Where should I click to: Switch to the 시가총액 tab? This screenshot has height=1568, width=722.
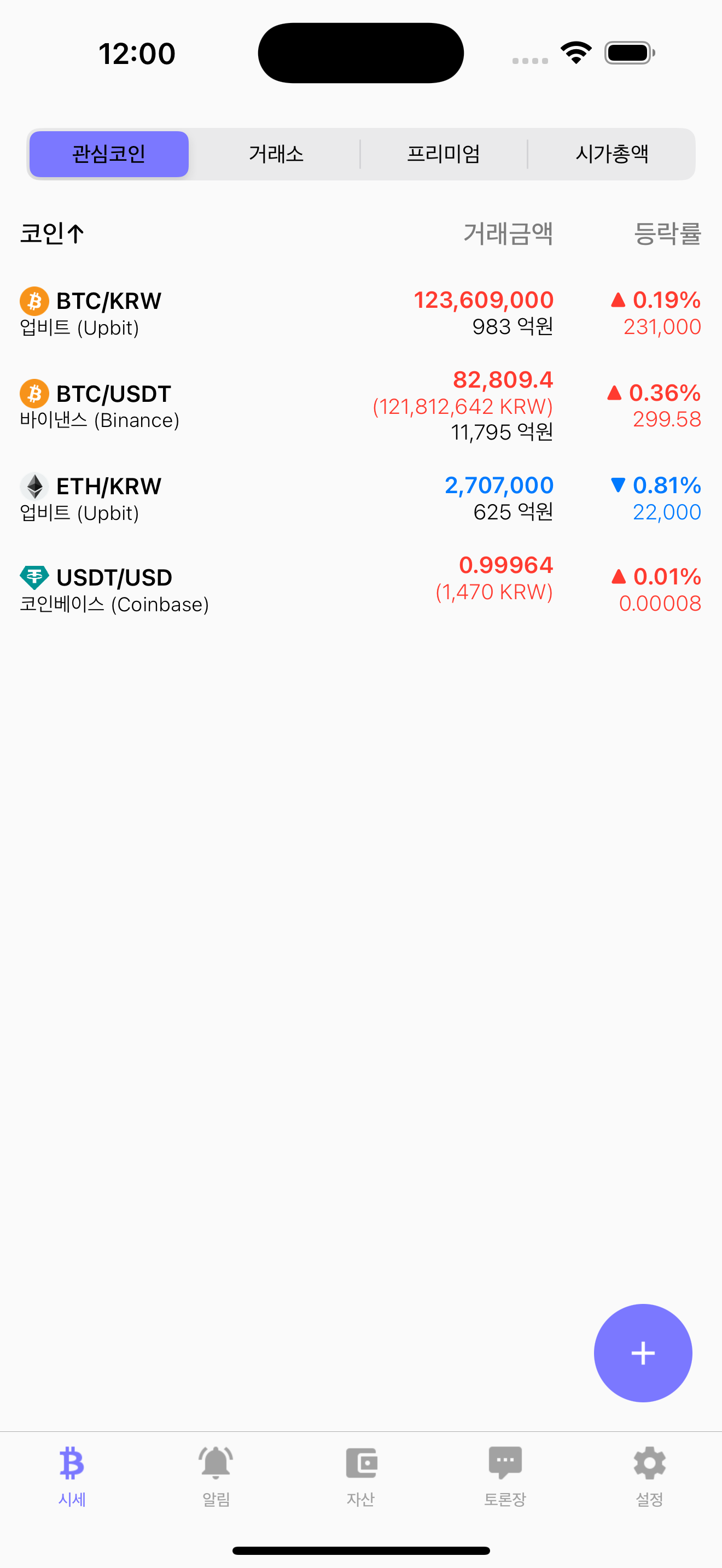(x=611, y=154)
